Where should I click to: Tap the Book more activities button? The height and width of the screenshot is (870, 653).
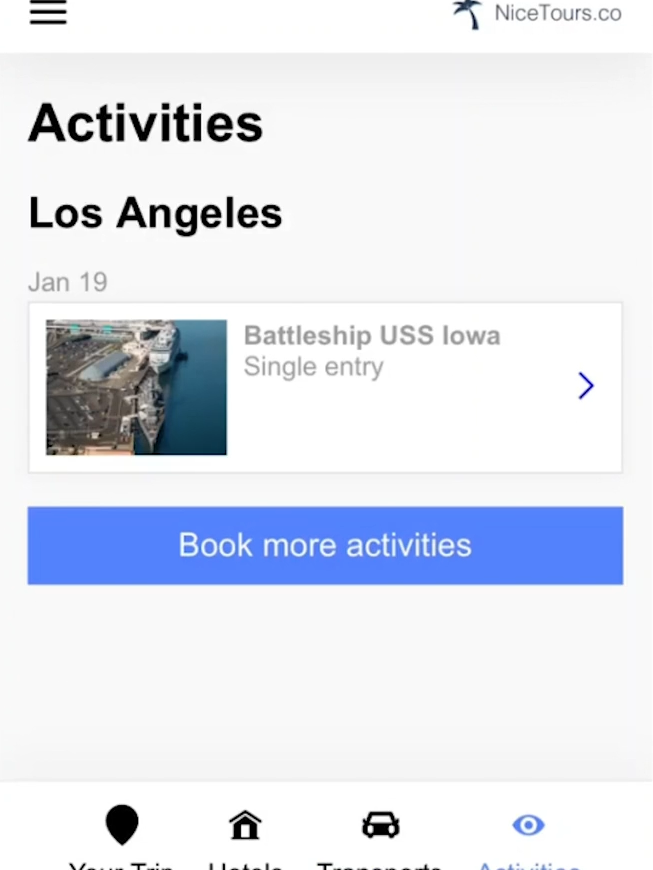click(x=325, y=545)
